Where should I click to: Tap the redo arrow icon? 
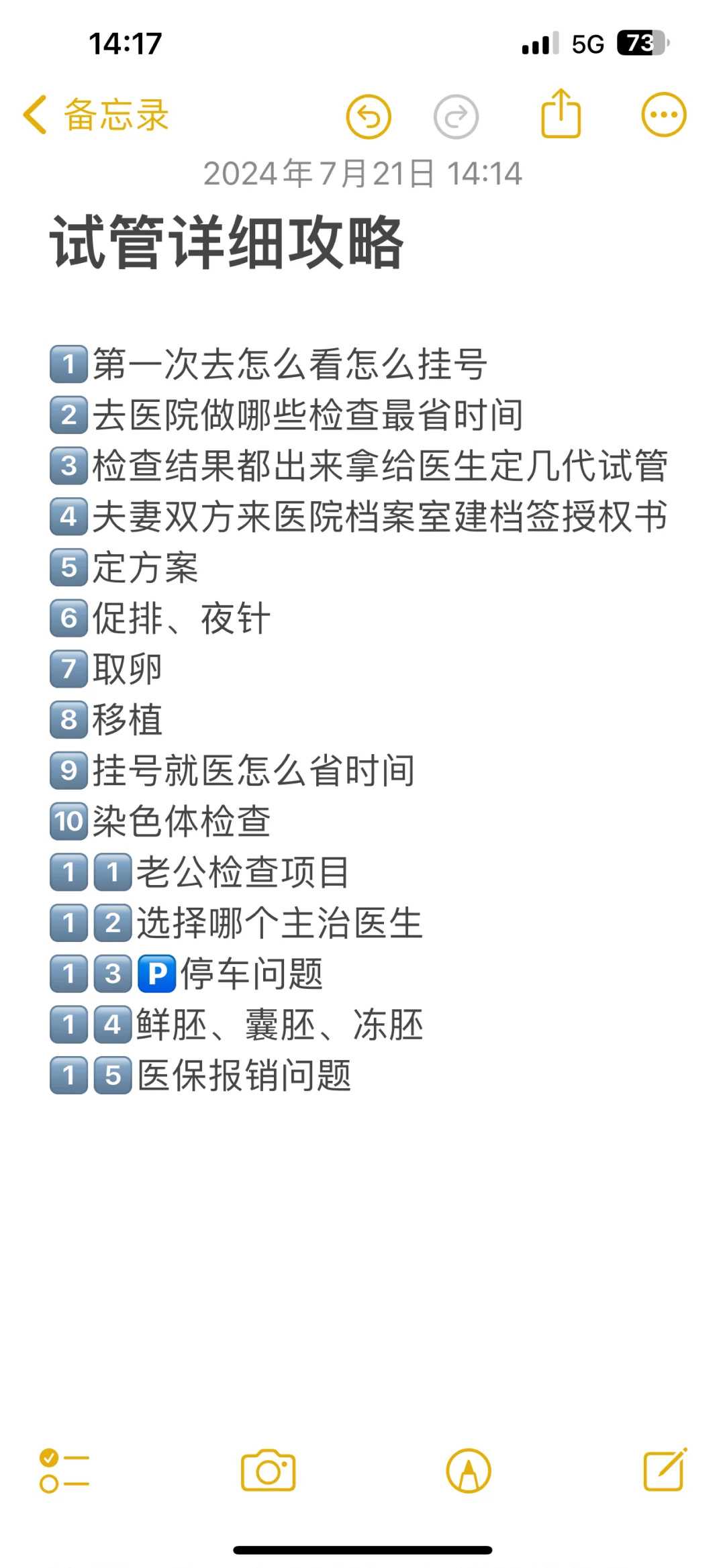click(x=457, y=115)
